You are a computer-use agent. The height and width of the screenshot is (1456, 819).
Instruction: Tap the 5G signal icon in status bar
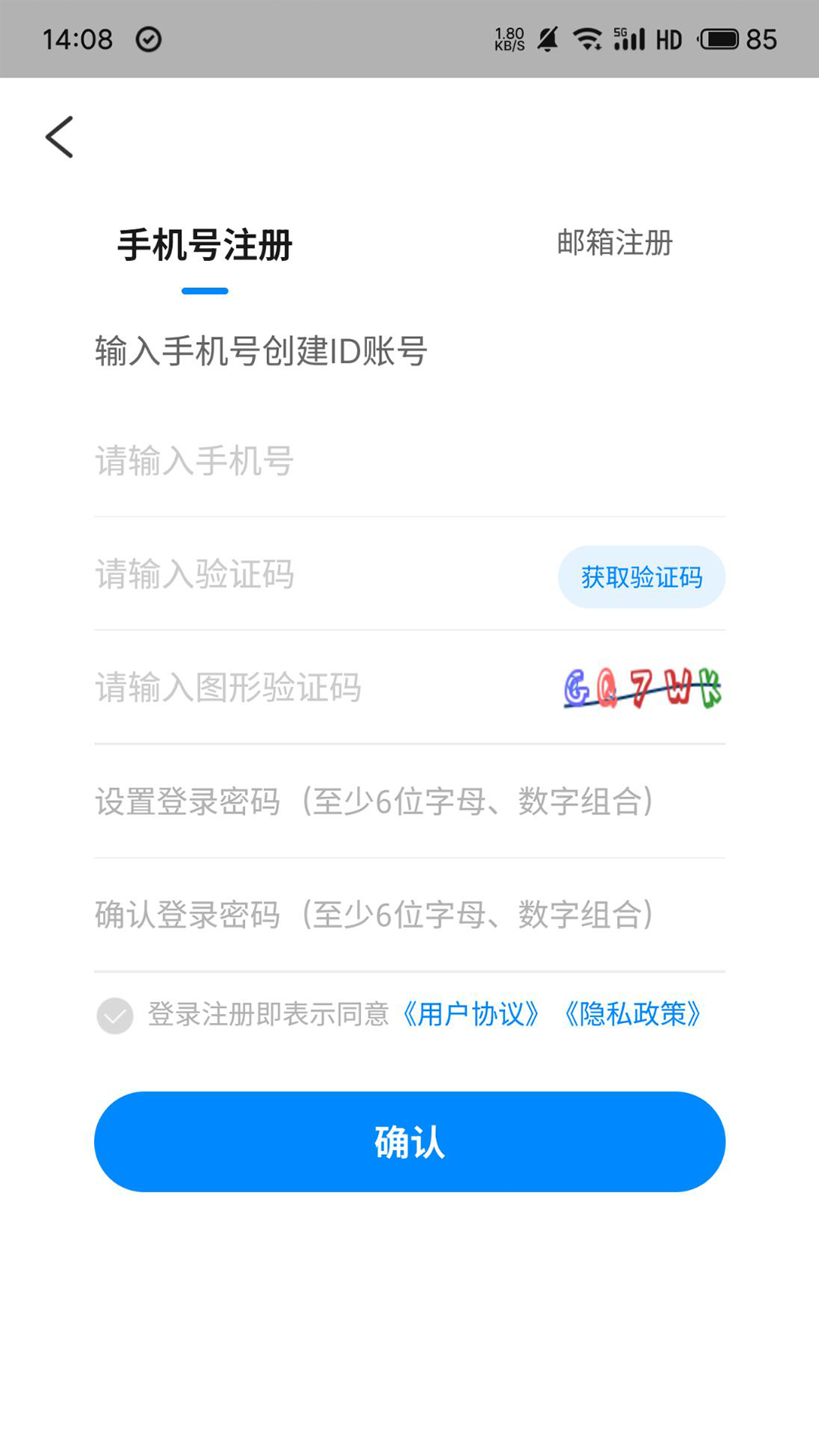pyautogui.click(x=630, y=38)
